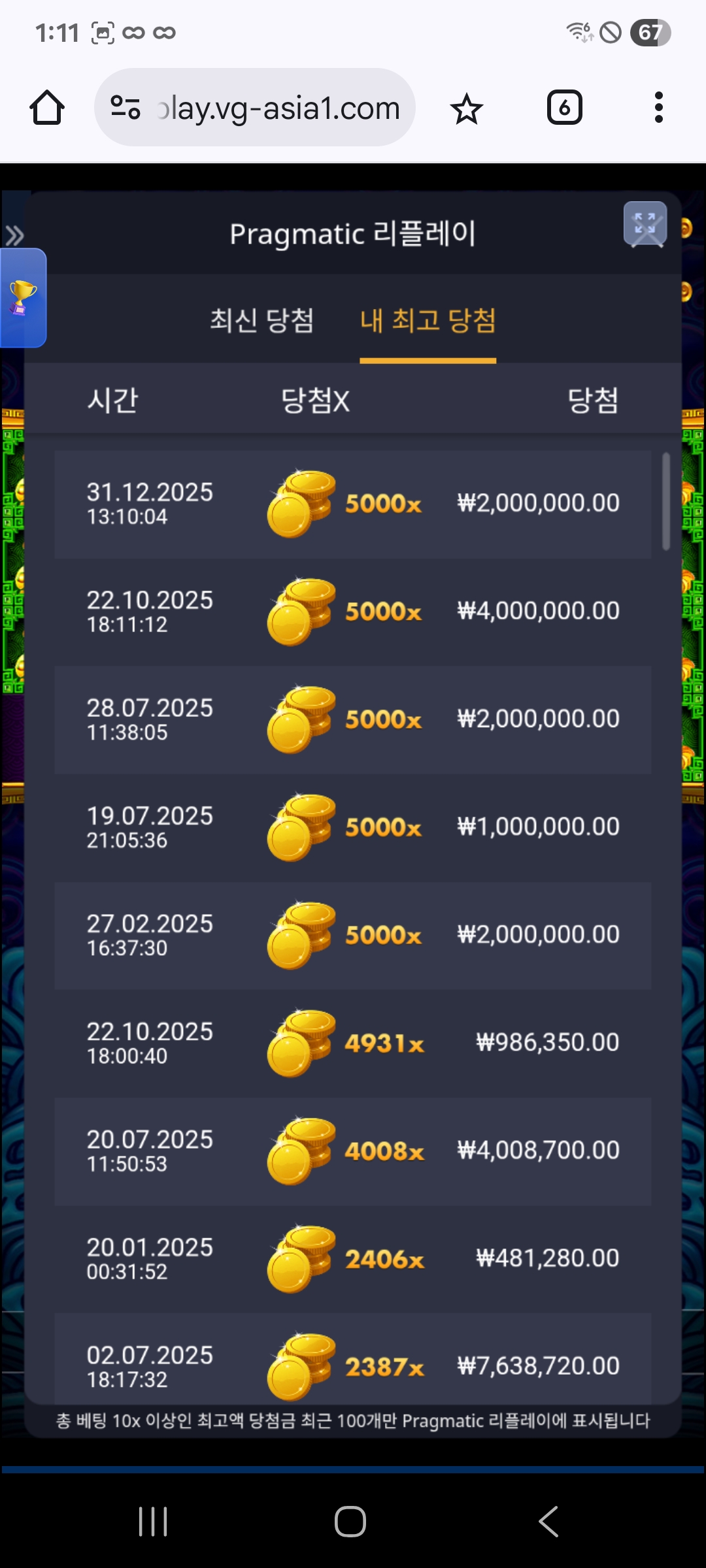Open the browser tab switcher
The width and height of the screenshot is (706, 1568).
click(564, 108)
